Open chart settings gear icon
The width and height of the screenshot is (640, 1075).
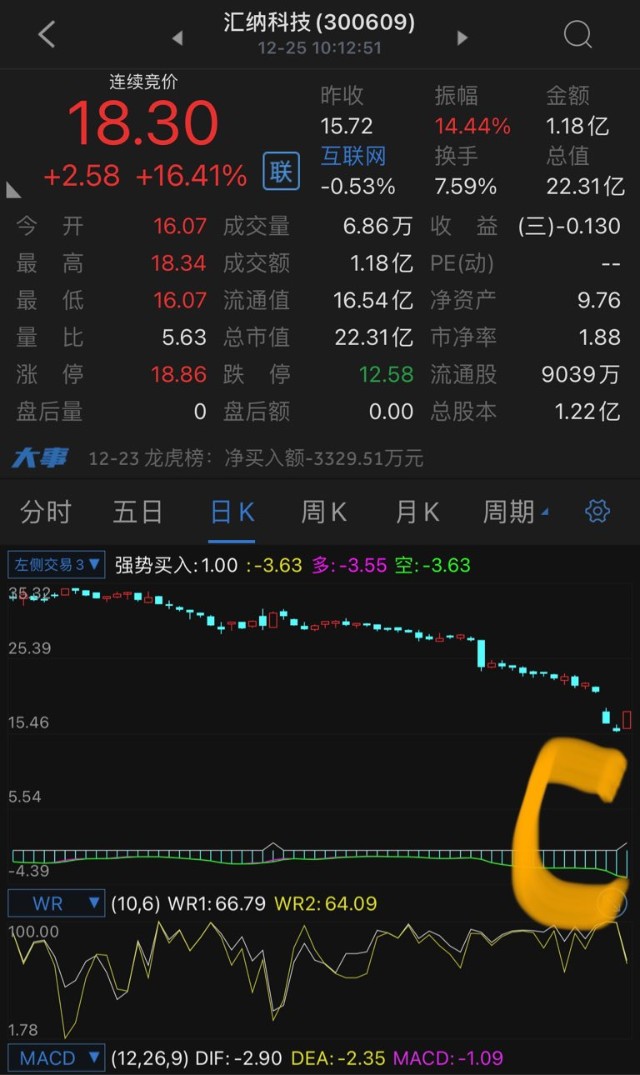pos(597,512)
